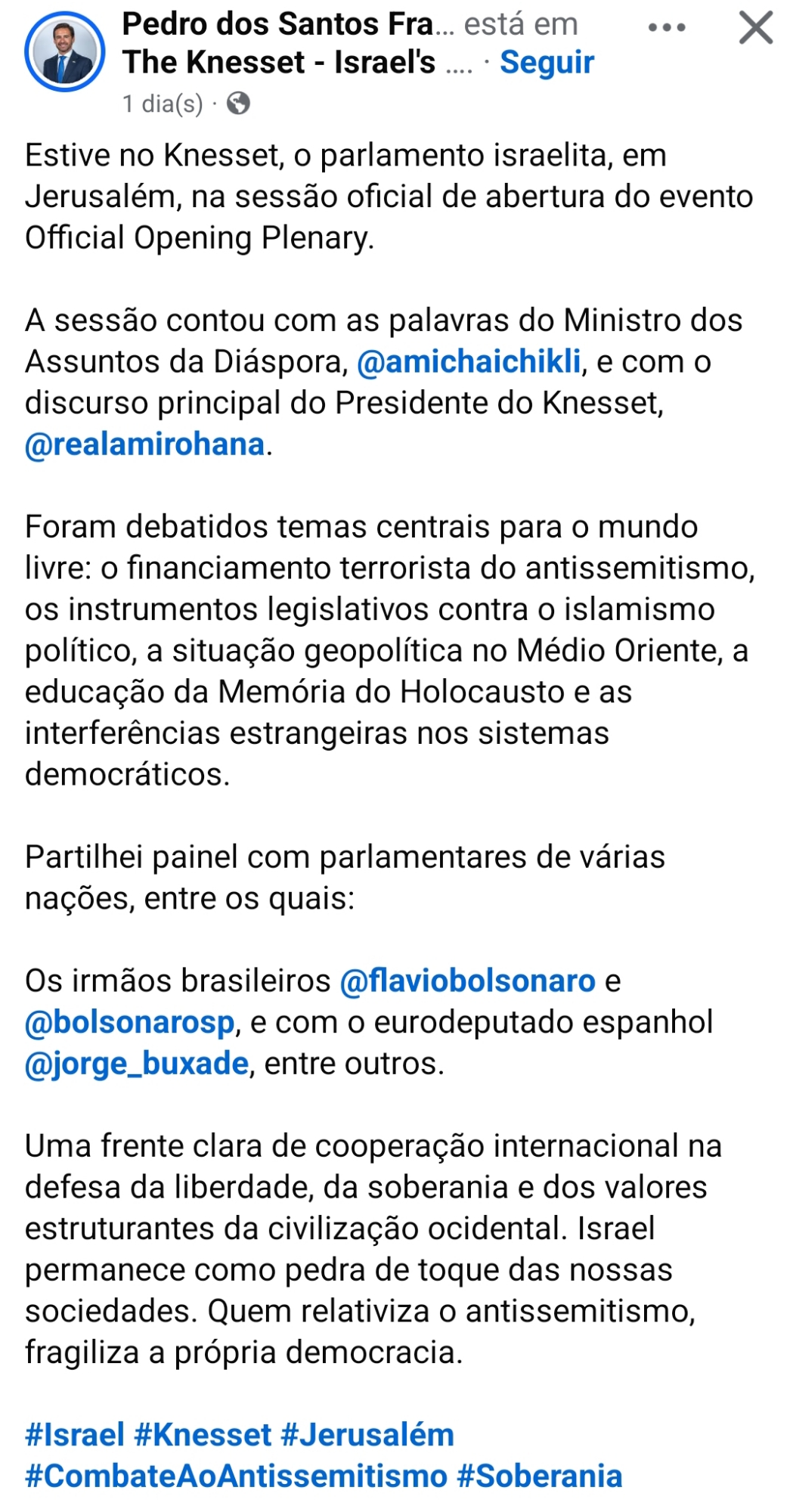Tap Seguir to follow the page
The image size is (790, 1512).
(x=547, y=63)
